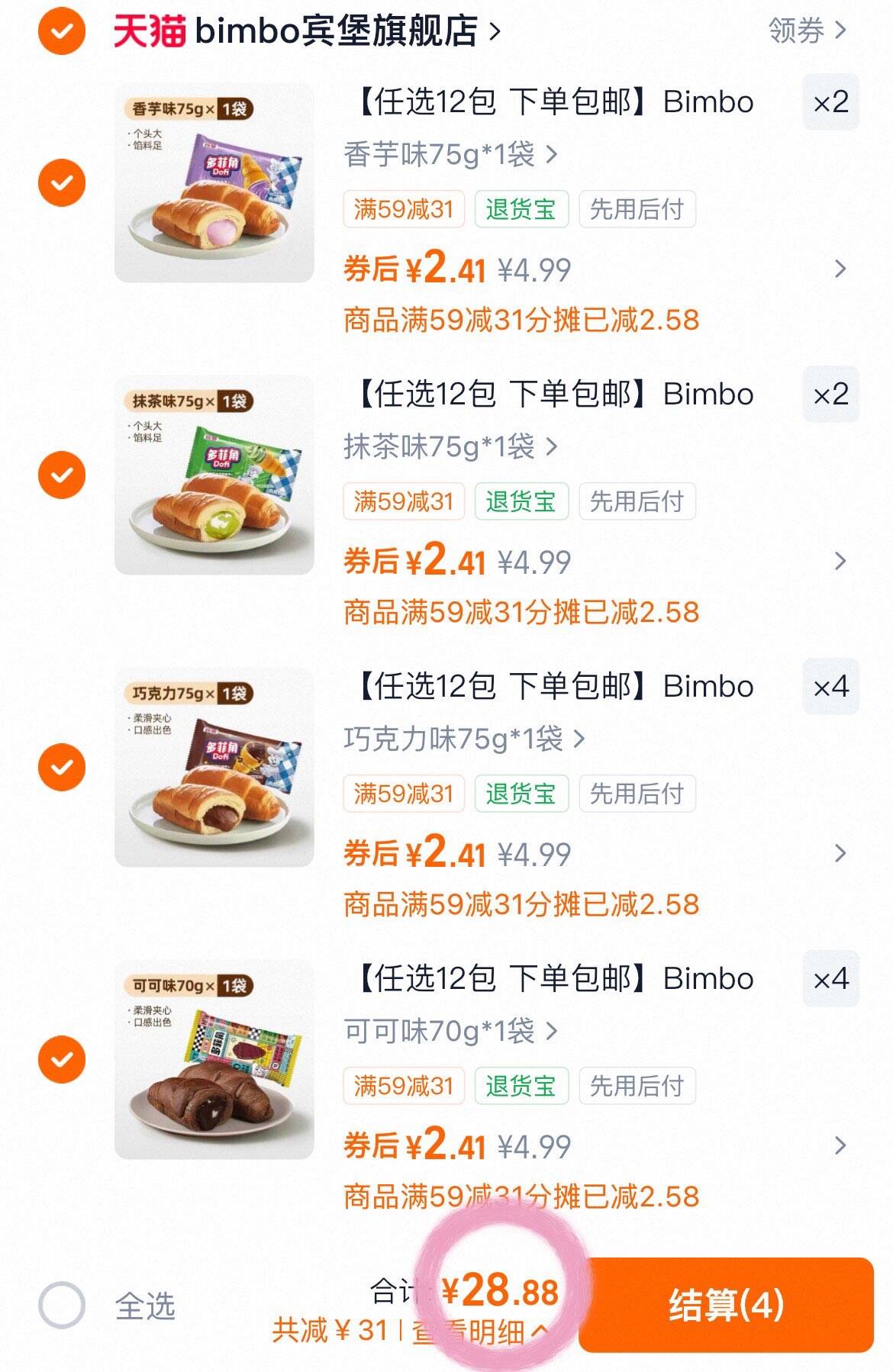Click the ×4 quantity of 可可味 item
This screenshot has height=1372, width=893.
(830, 979)
